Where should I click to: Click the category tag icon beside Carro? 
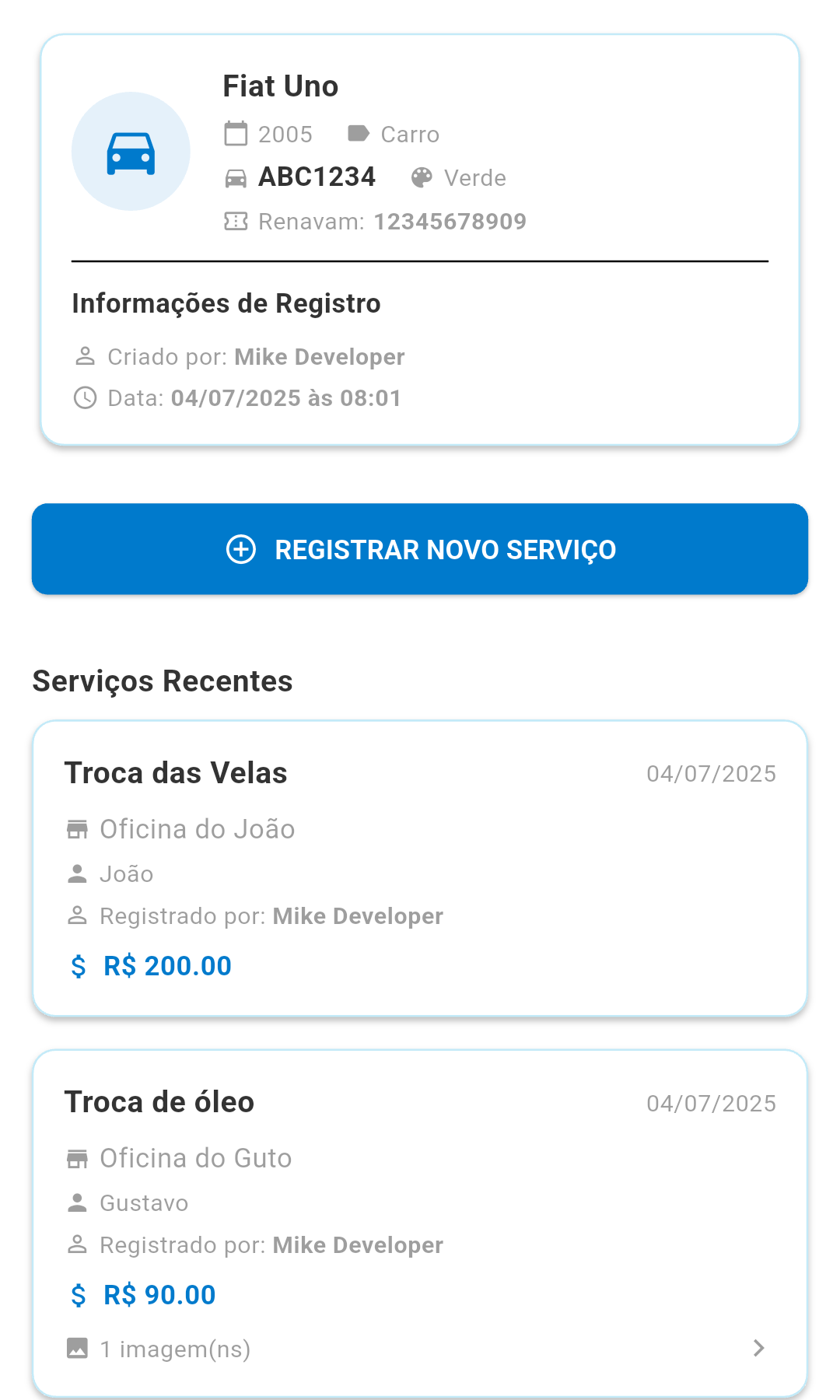[x=359, y=132]
